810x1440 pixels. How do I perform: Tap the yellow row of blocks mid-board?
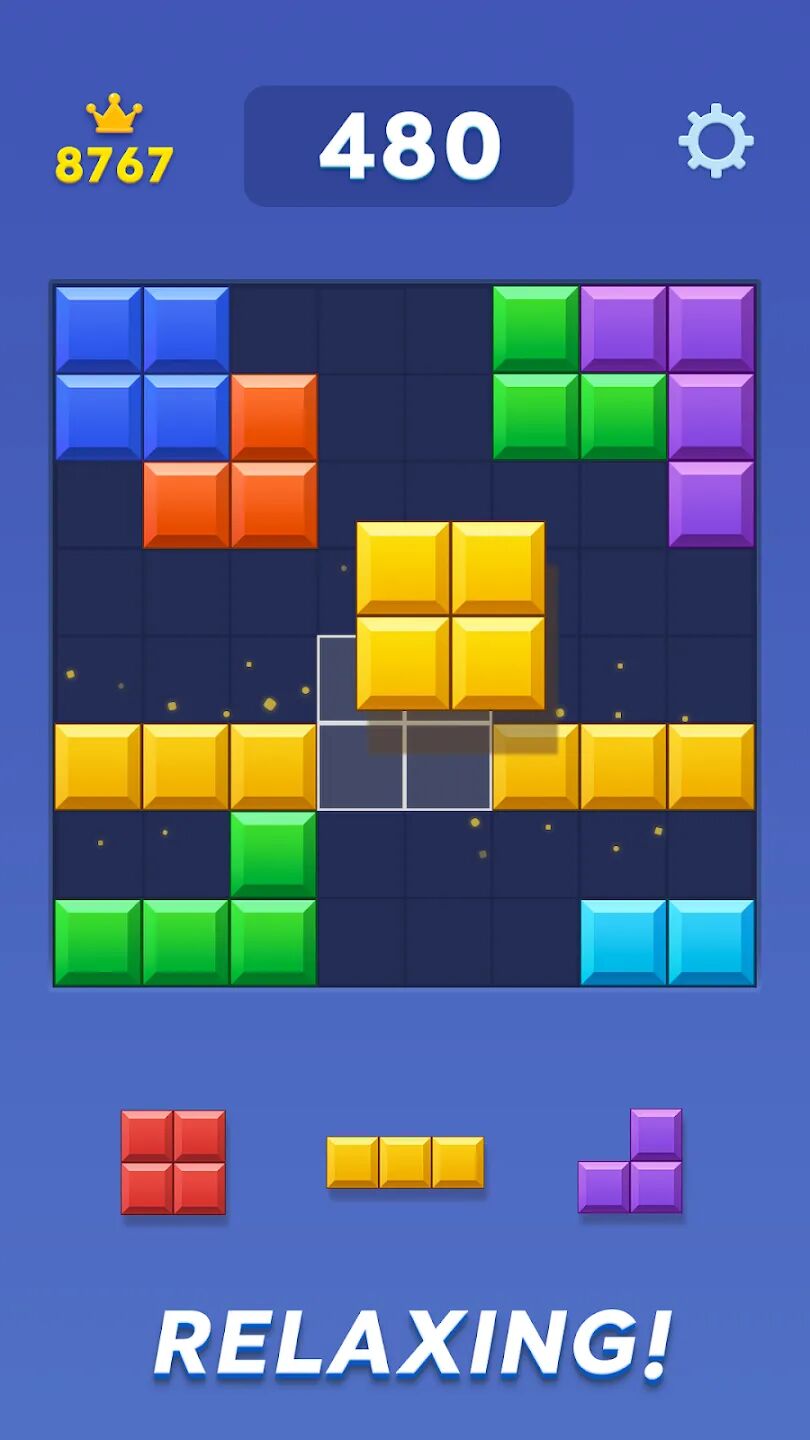click(x=185, y=765)
